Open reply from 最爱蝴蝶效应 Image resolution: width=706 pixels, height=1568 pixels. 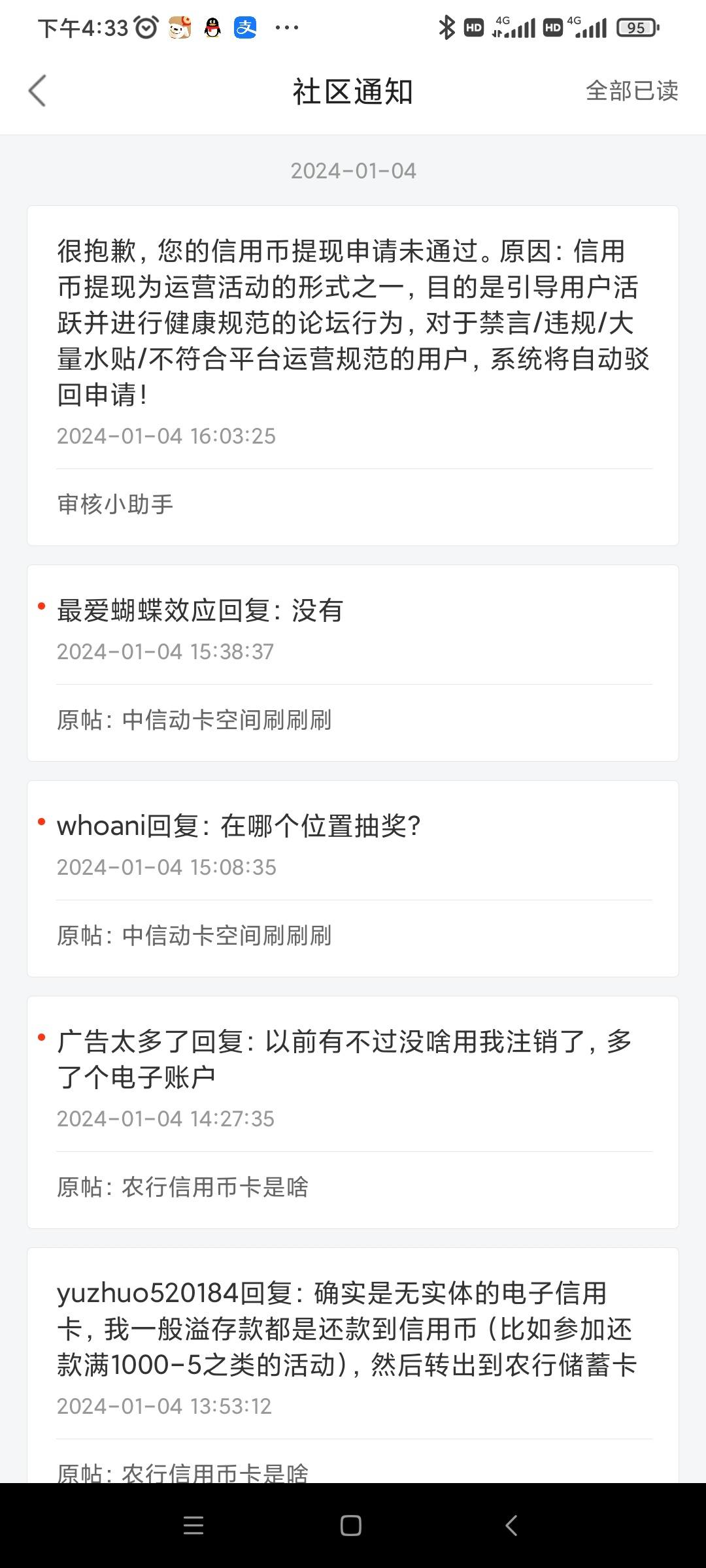[353, 663]
